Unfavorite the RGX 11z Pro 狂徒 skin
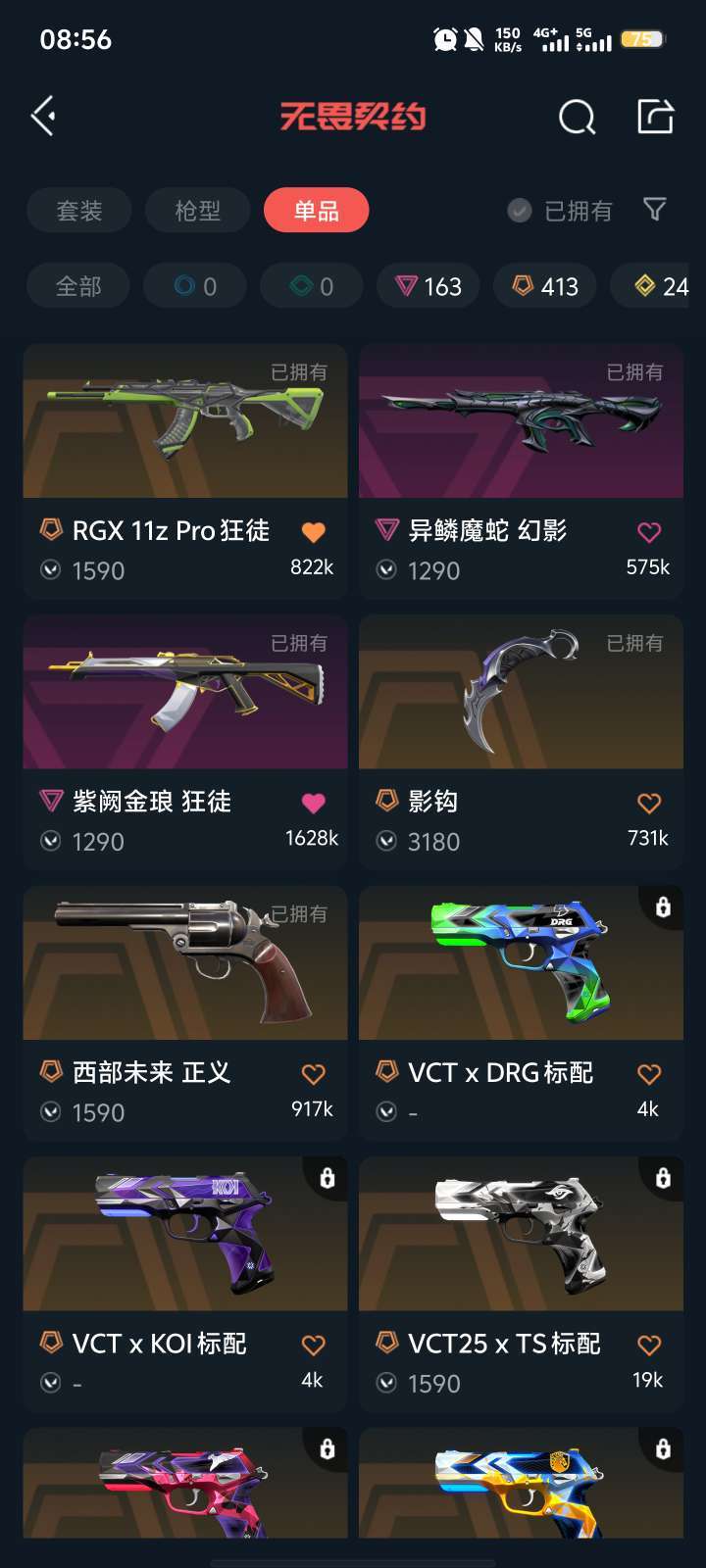The width and height of the screenshot is (706, 1568). pyautogui.click(x=312, y=532)
